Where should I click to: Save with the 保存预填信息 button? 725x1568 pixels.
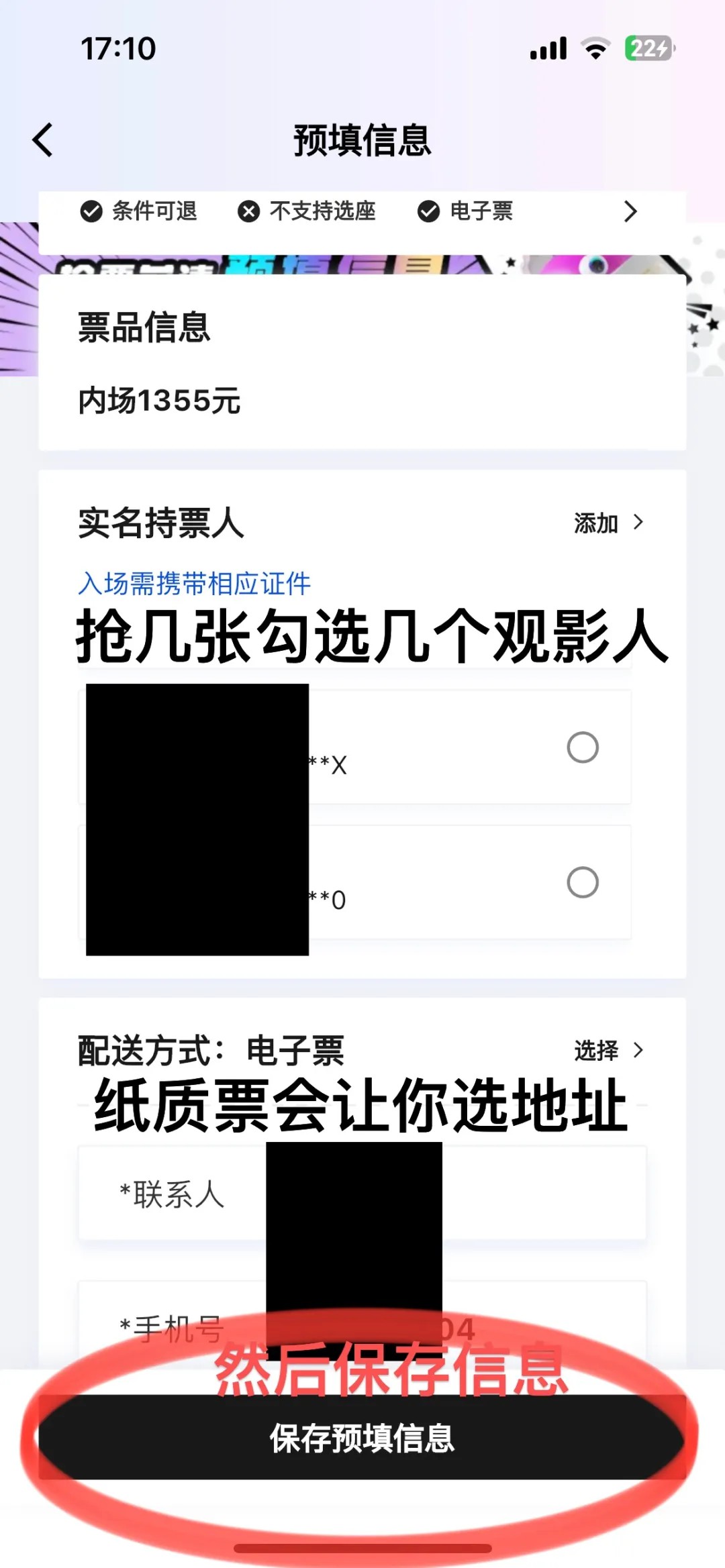point(362,1438)
